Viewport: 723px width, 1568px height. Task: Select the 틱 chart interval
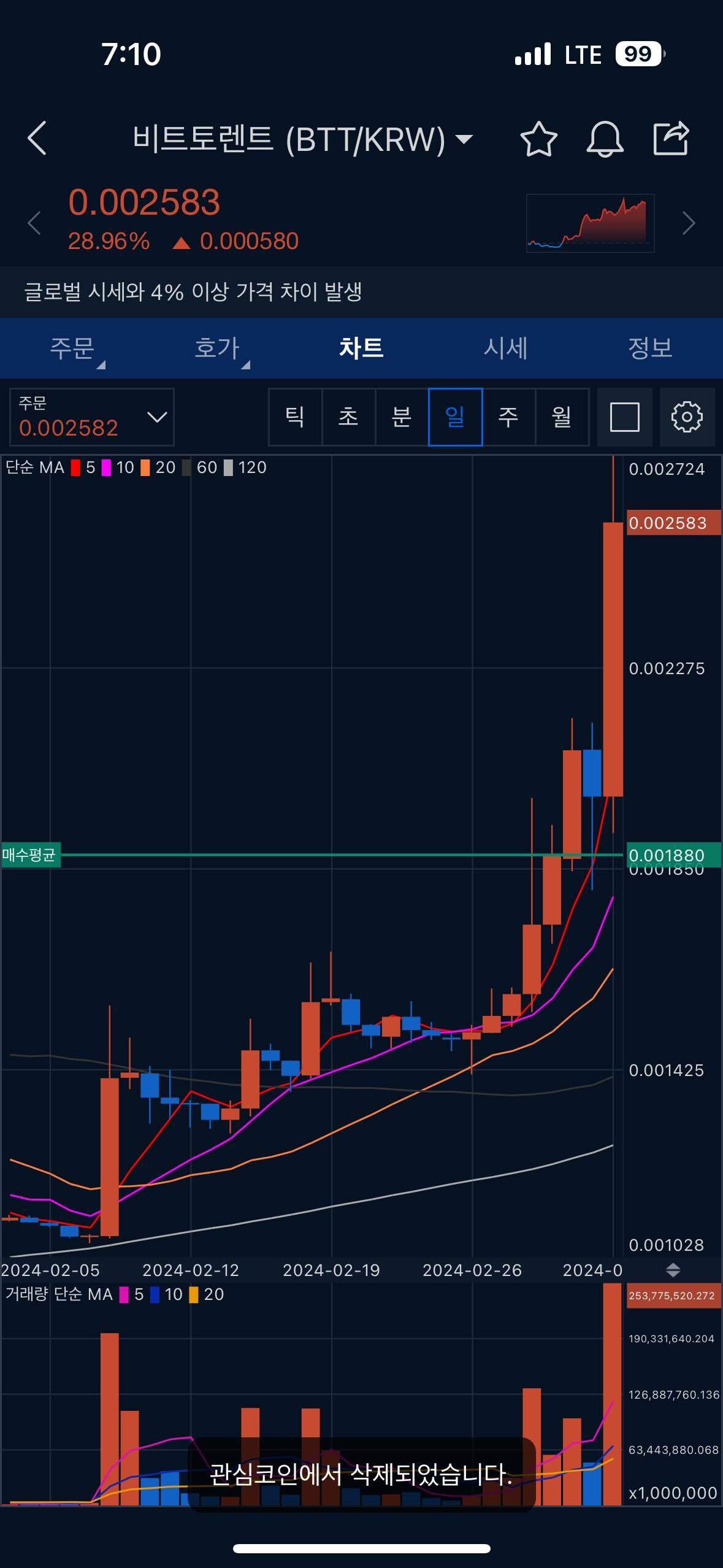295,417
